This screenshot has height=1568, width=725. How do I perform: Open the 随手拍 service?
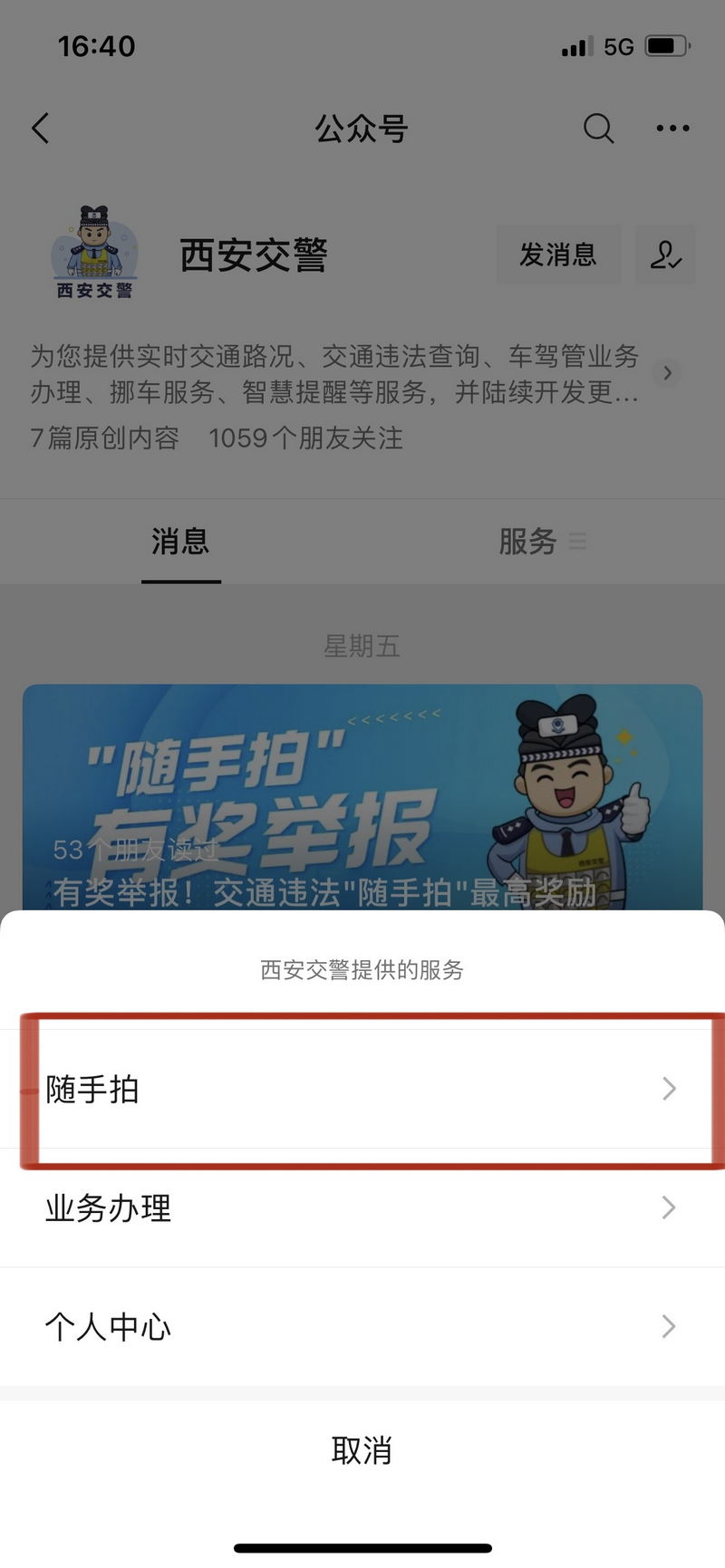362,1089
